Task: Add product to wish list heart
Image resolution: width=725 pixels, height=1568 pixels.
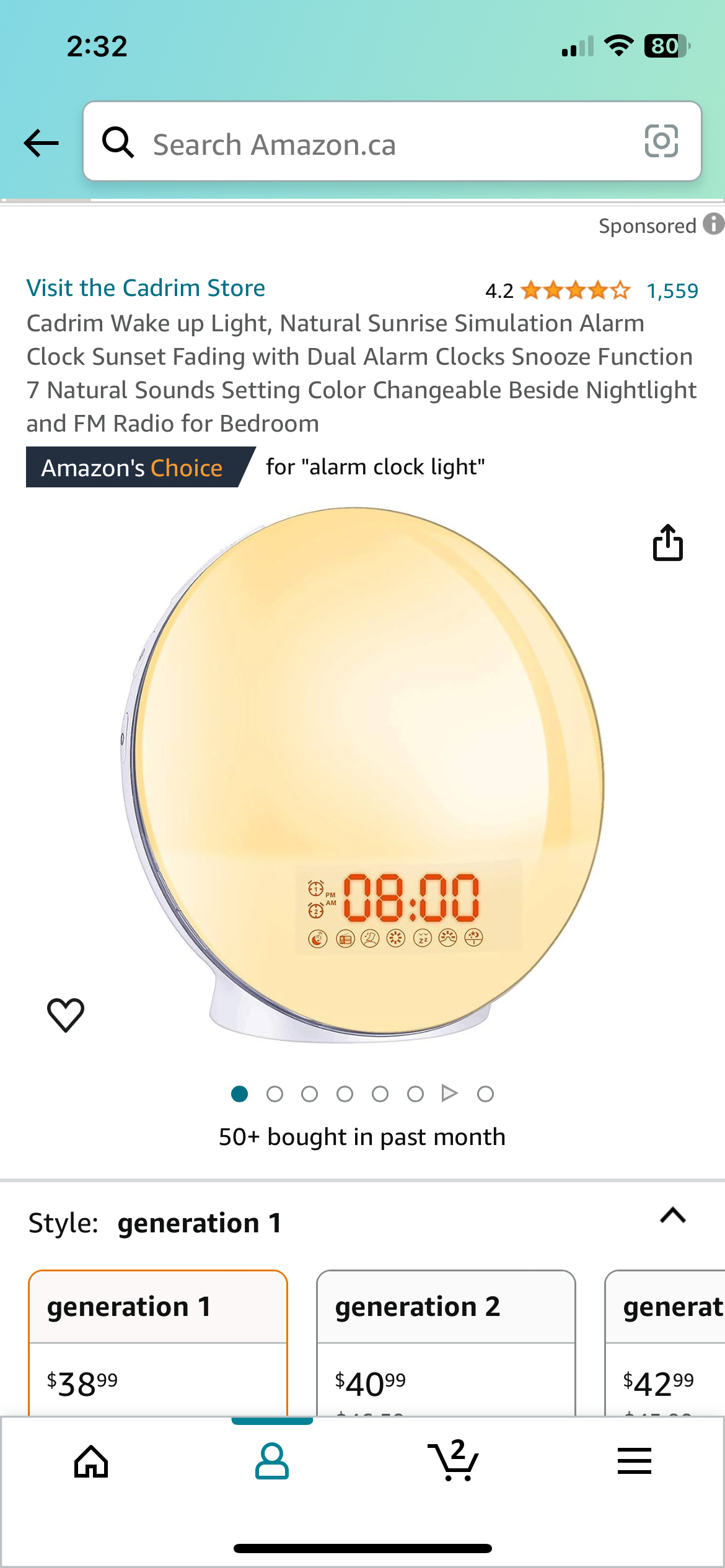Action: 66,1014
